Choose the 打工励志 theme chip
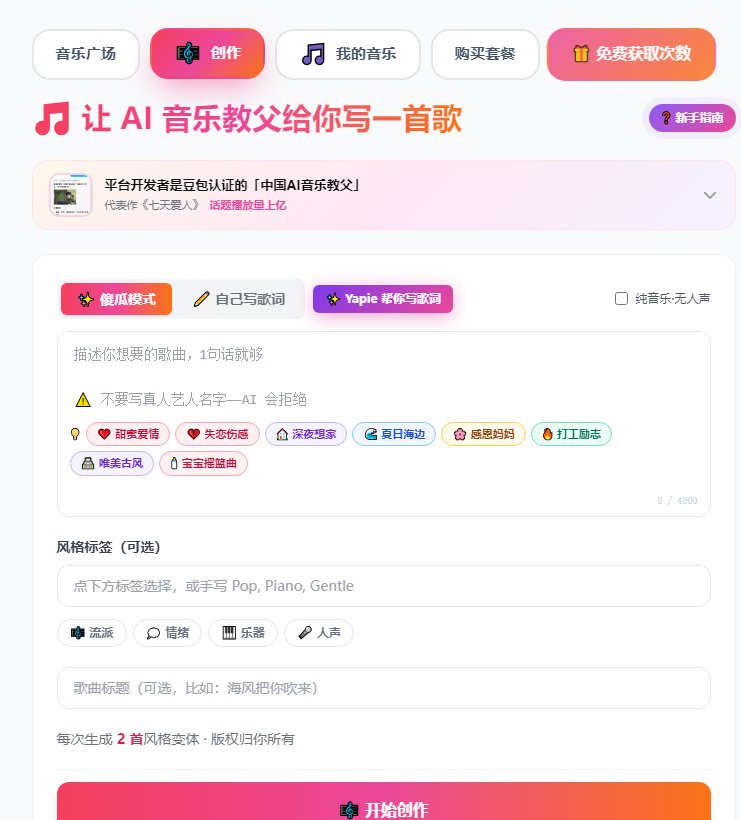This screenshot has height=820, width=741. pos(570,434)
